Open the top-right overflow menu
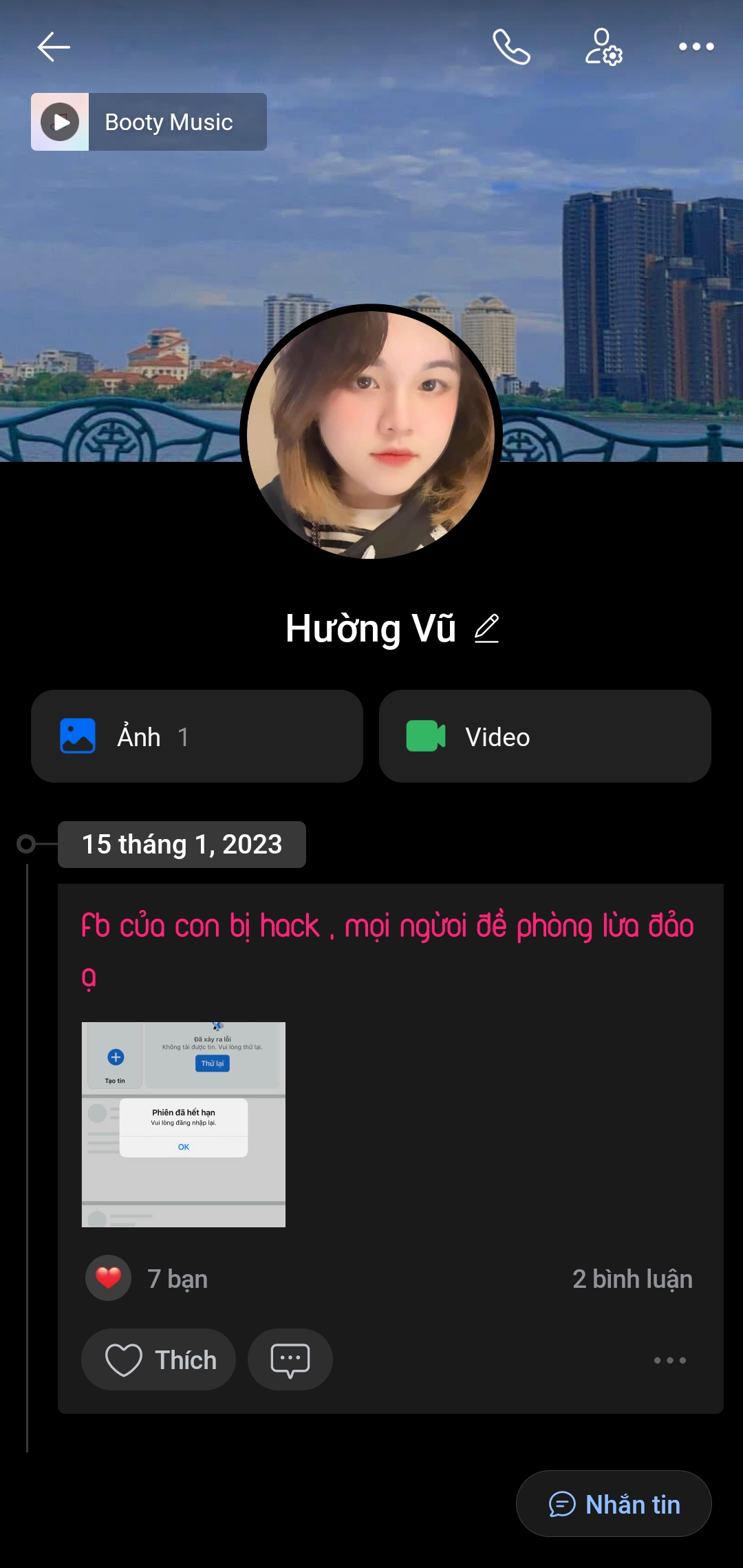This screenshot has height=1568, width=743. [x=696, y=47]
